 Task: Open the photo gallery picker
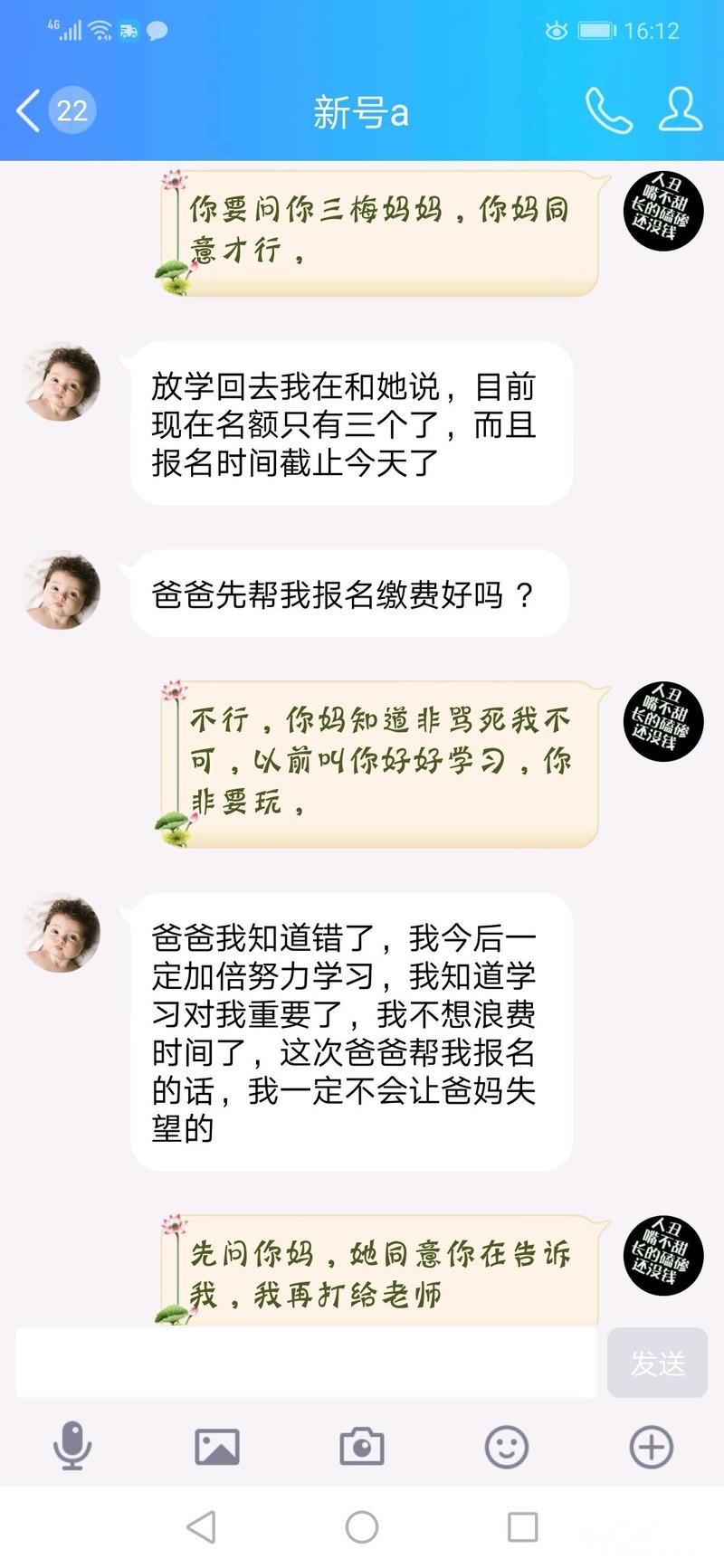(x=217, y=1446)
